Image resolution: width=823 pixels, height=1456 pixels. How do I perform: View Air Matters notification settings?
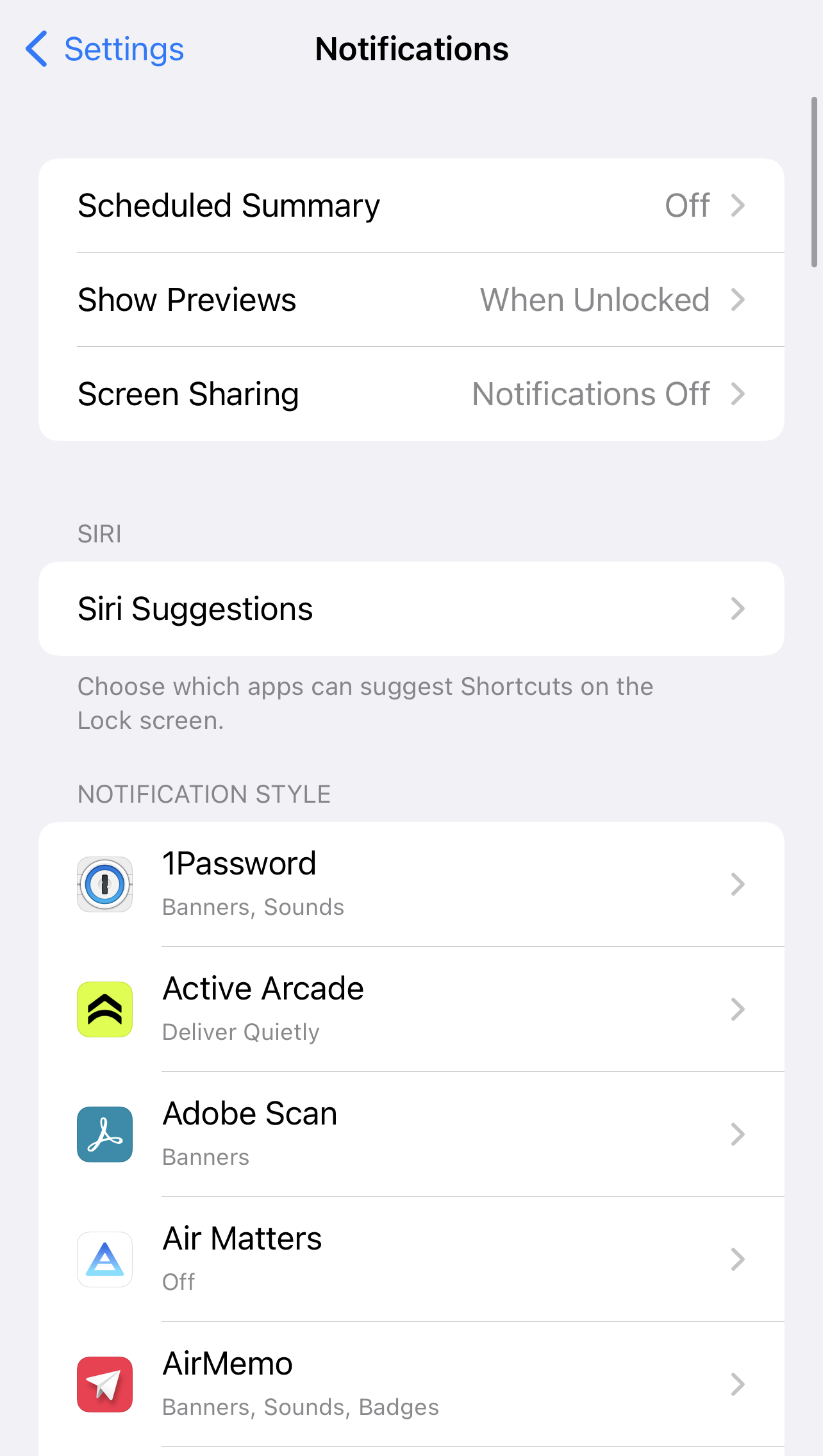(411, 1260)
